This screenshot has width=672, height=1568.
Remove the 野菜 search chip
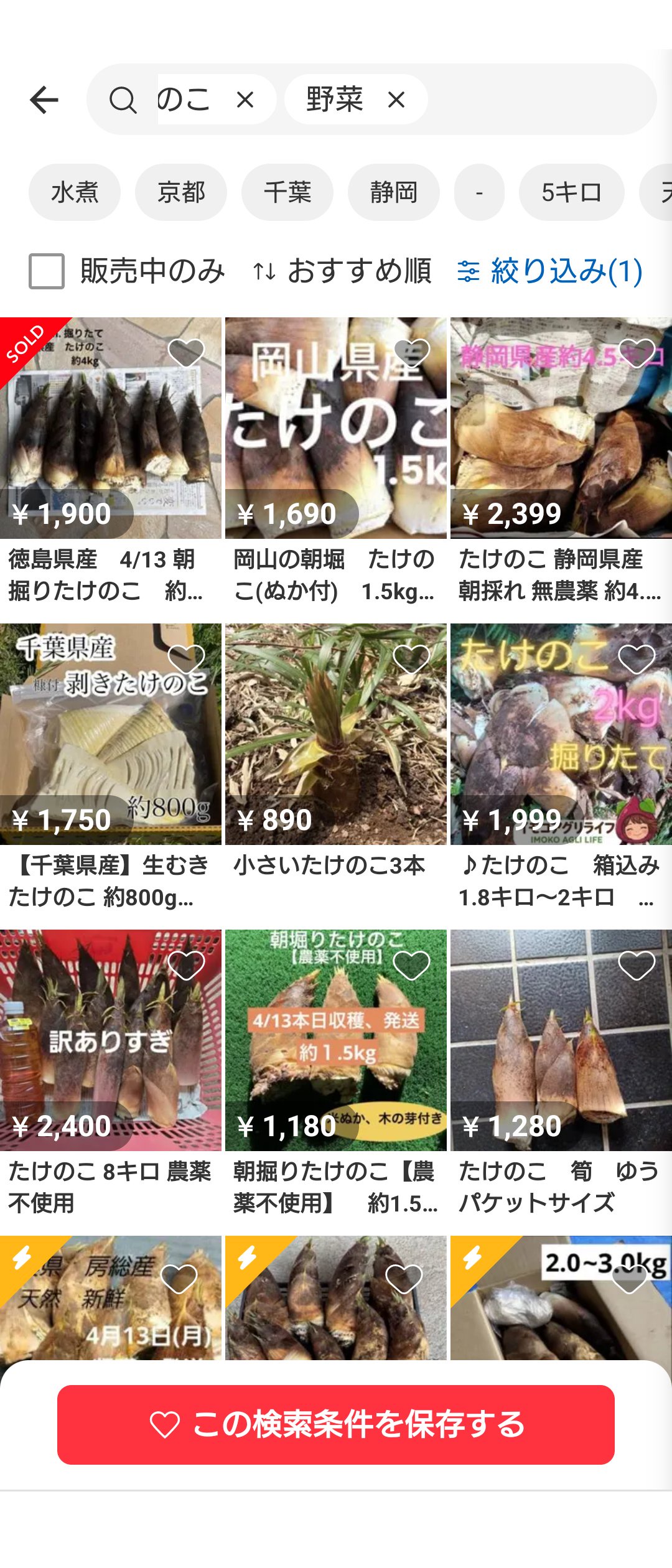click(x=396, y=100)
